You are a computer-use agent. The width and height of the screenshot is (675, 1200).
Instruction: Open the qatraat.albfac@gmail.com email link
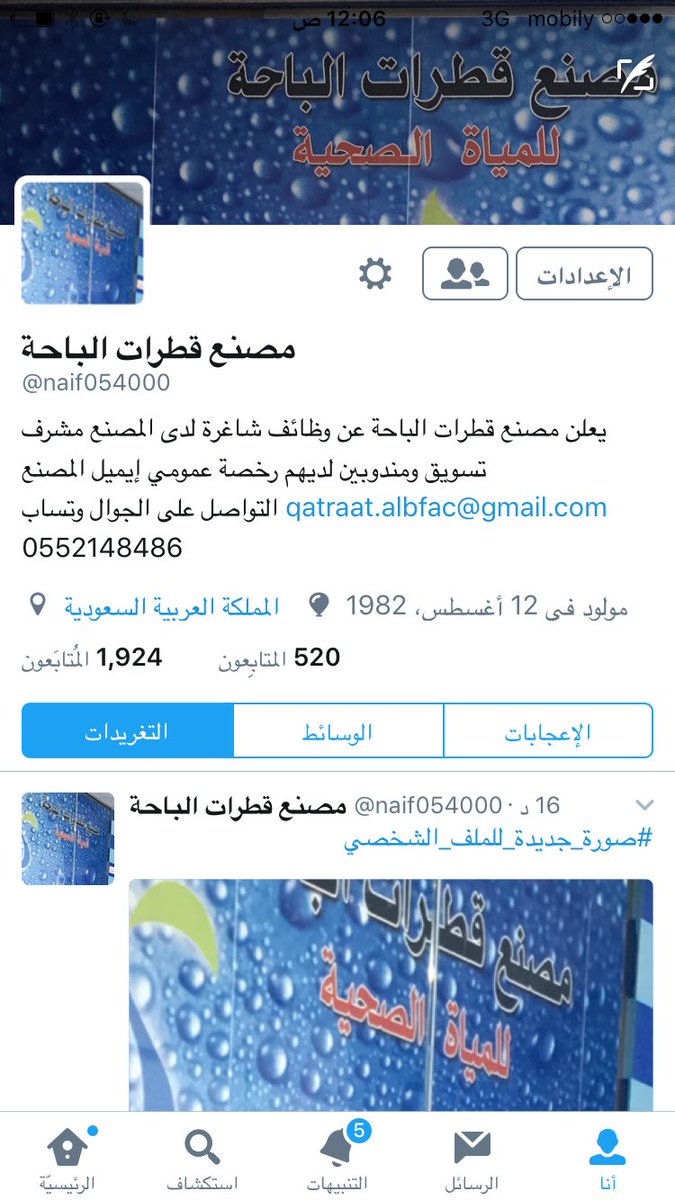point(446,507)
